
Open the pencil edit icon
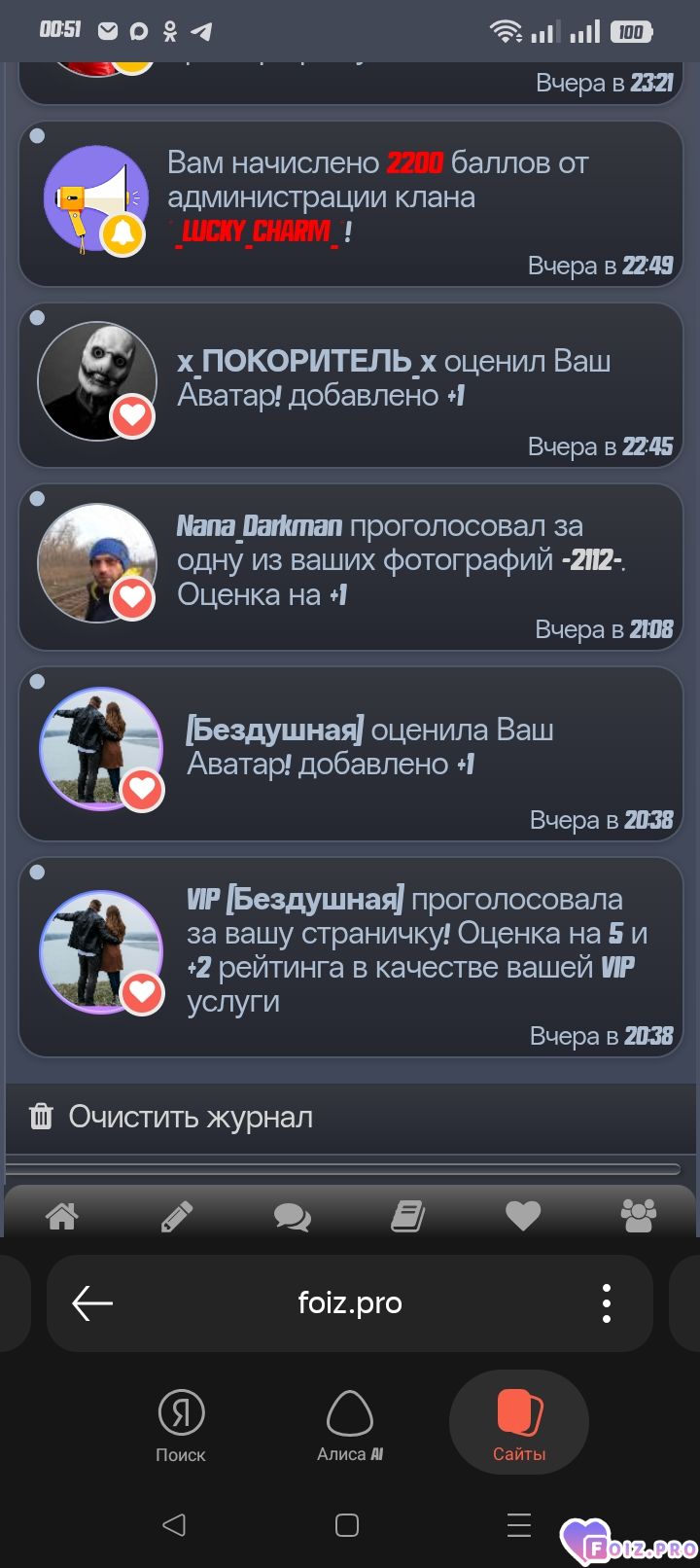[x=177, y=1215]
